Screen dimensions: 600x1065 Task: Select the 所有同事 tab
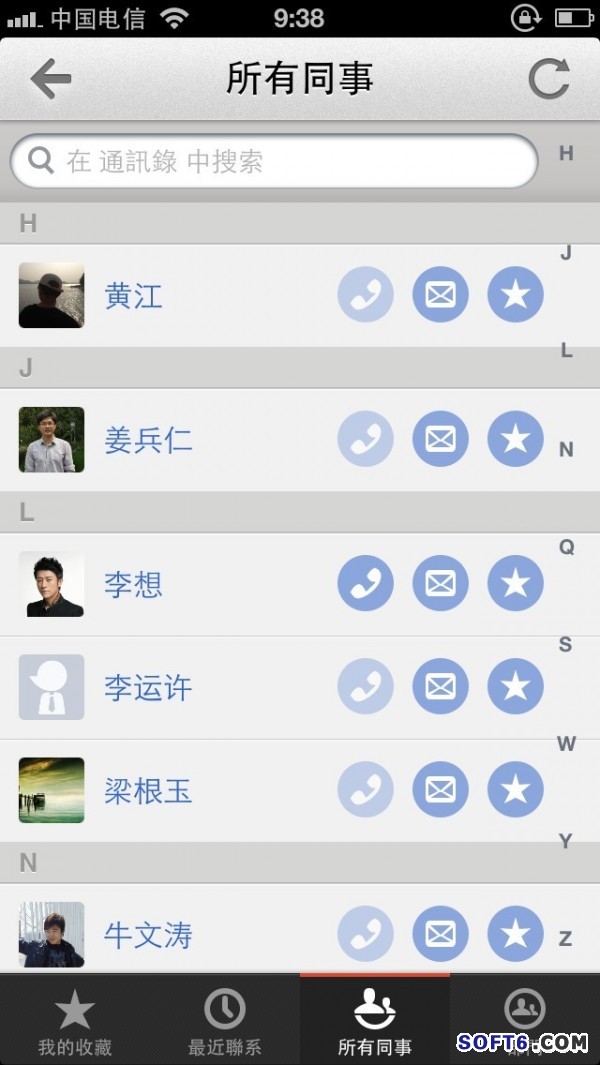point(375,1020)
